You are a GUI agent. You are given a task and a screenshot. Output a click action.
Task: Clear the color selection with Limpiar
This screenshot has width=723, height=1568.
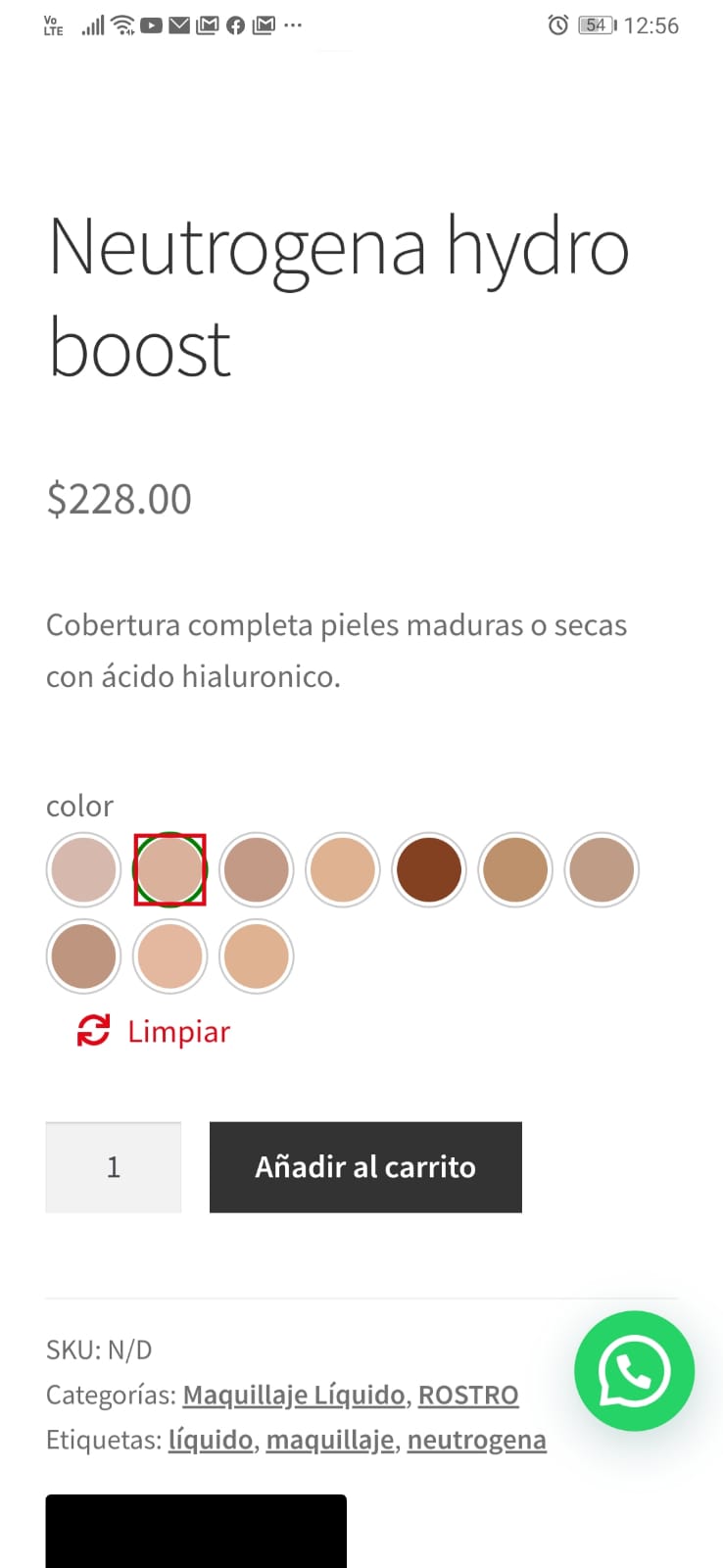154,1032
